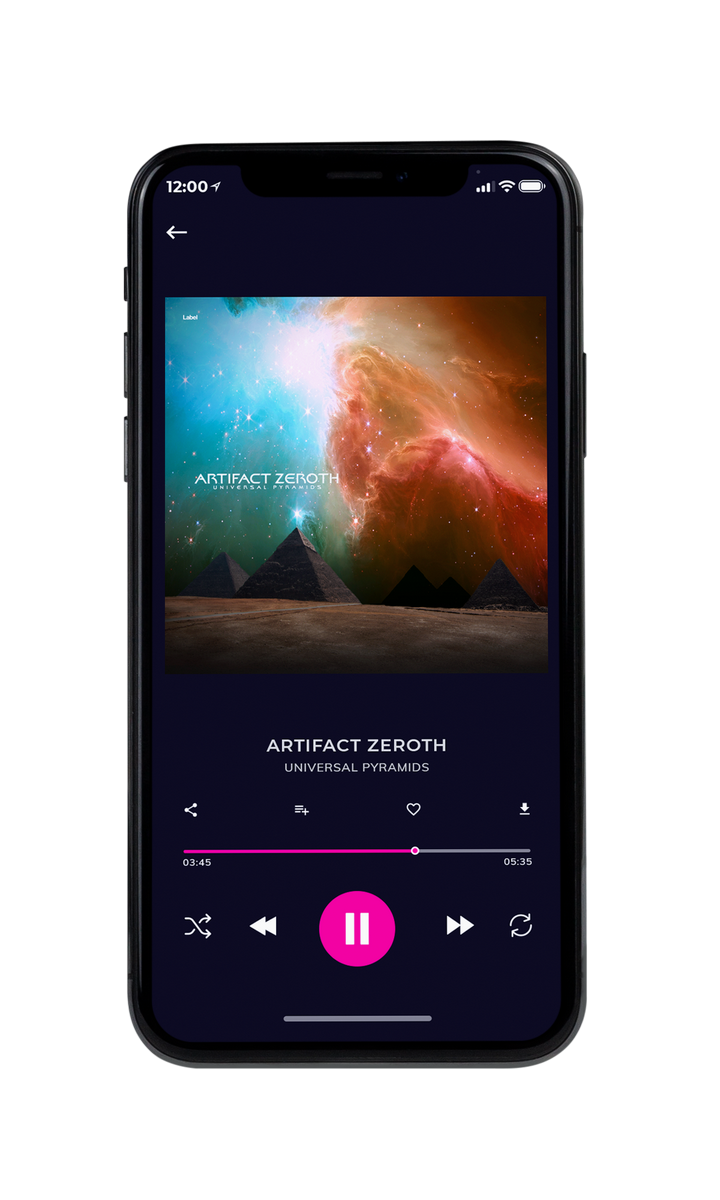
Task: Open the Artifact Zeroth album artwork
Action: pyautogui.click(x=356, y=484)
